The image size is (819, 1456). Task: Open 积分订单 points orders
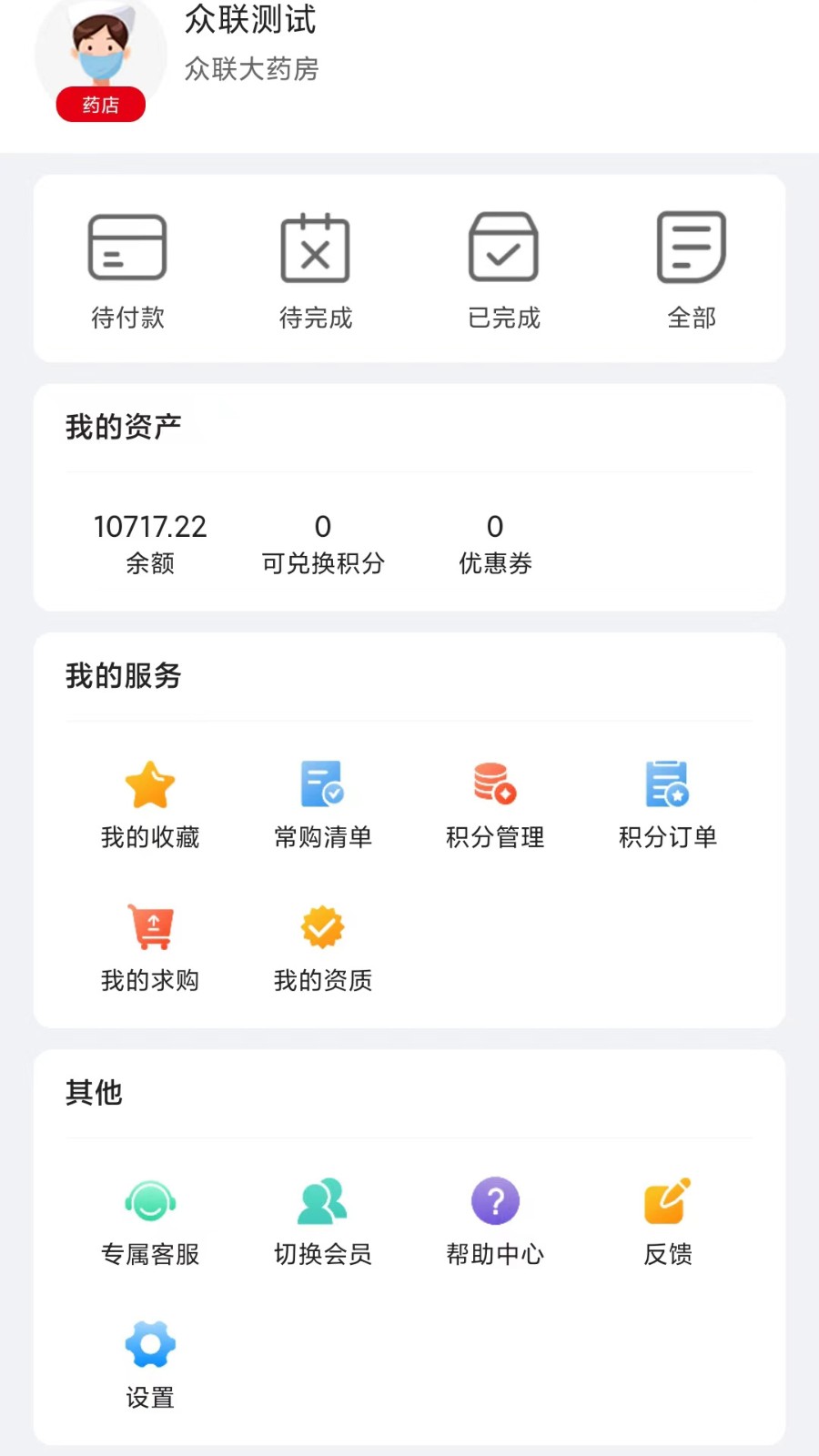coord(667,805)
